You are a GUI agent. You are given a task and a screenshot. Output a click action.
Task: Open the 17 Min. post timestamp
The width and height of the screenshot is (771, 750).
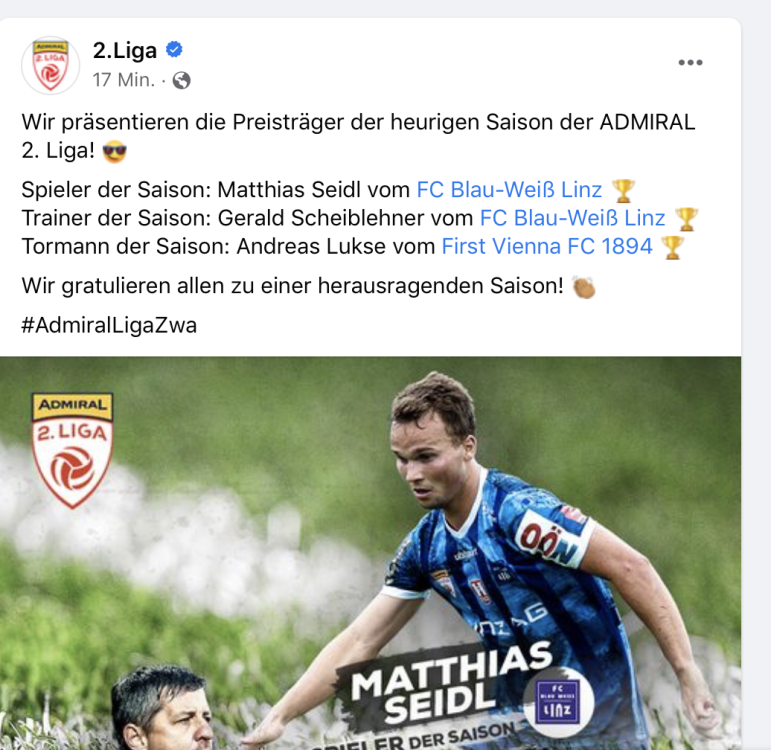point(124,80)
